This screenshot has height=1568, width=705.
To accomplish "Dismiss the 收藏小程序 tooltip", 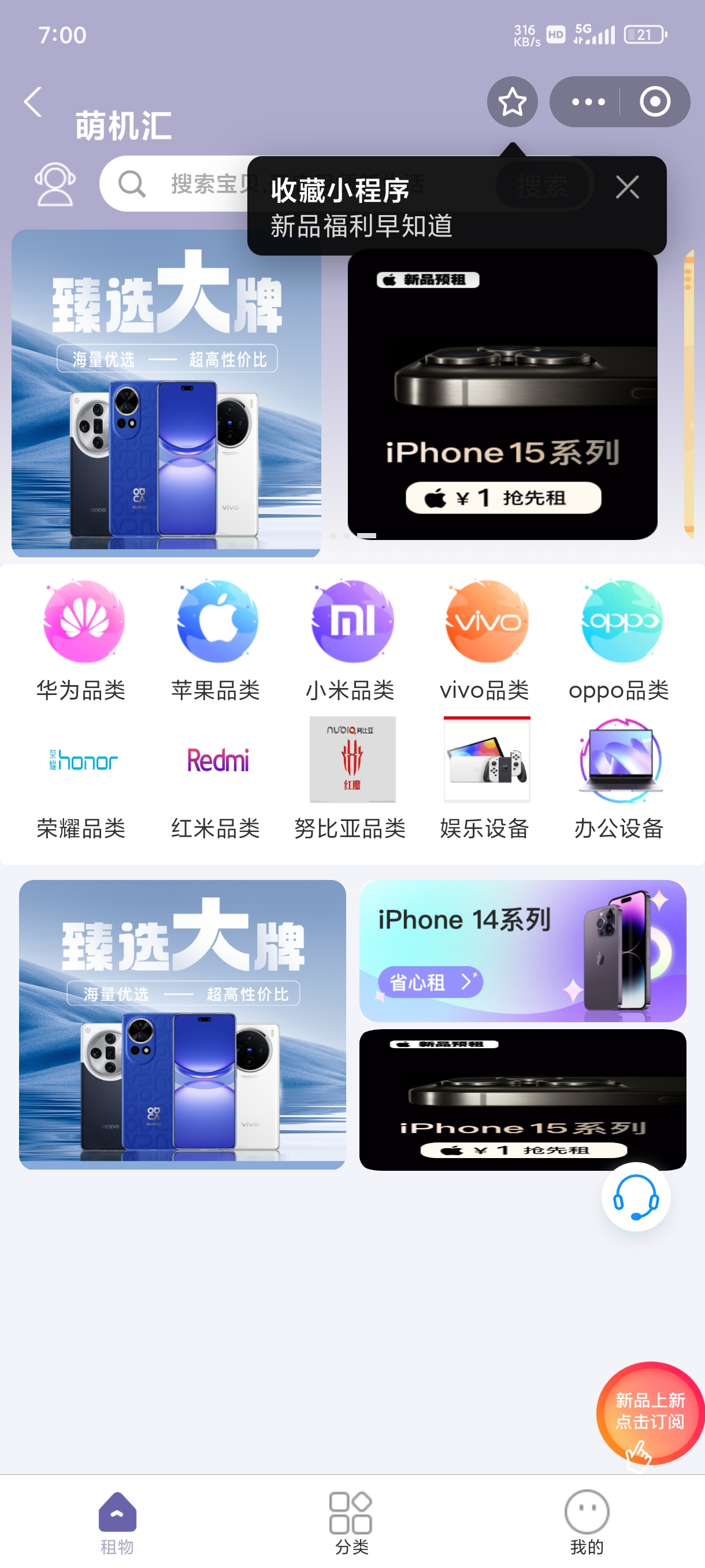I will [x=626, y=187].
